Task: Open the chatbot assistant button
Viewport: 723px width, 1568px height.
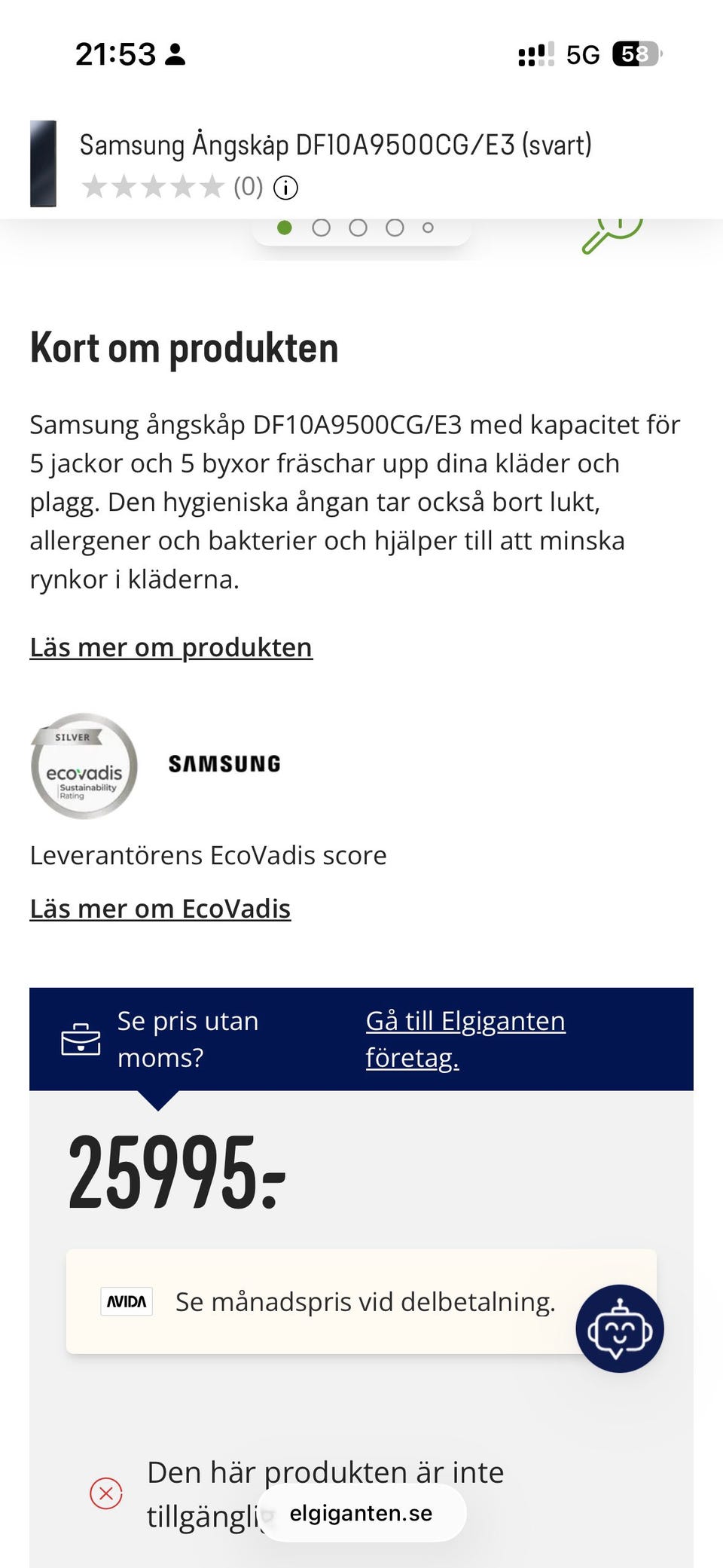Action: pos(620,1328)
